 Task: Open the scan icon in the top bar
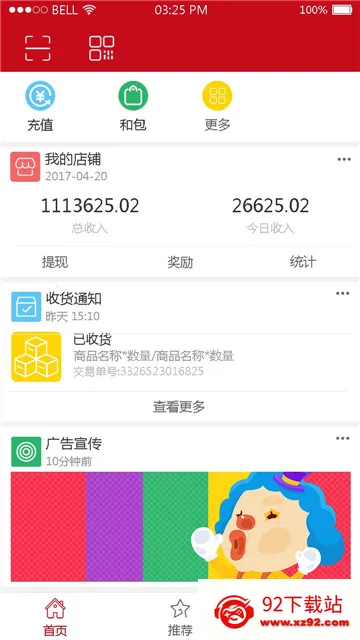38,48
